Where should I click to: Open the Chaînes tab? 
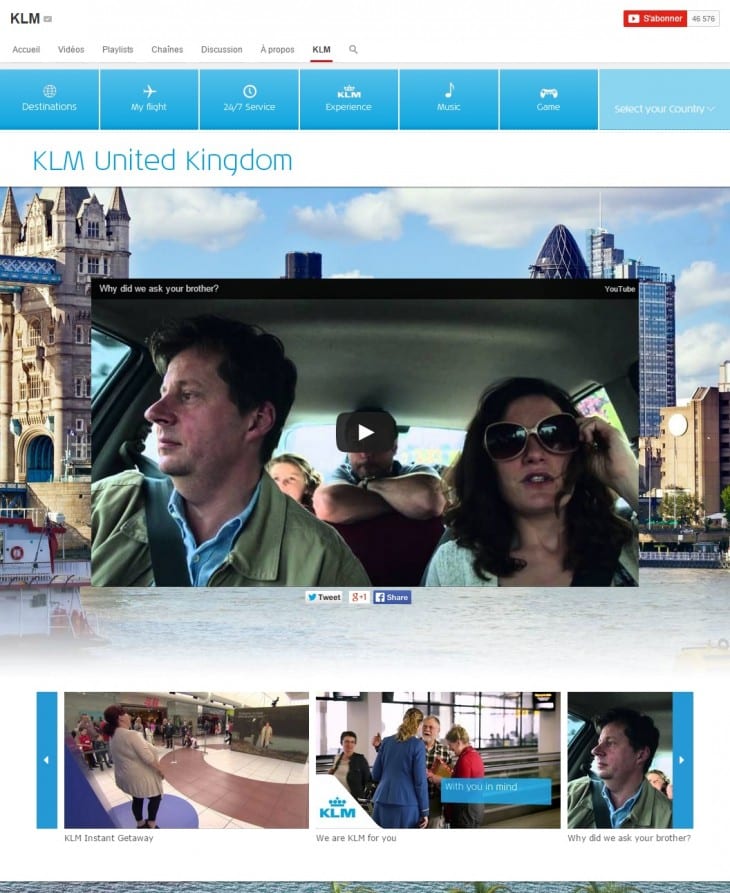tap(167, 49)
